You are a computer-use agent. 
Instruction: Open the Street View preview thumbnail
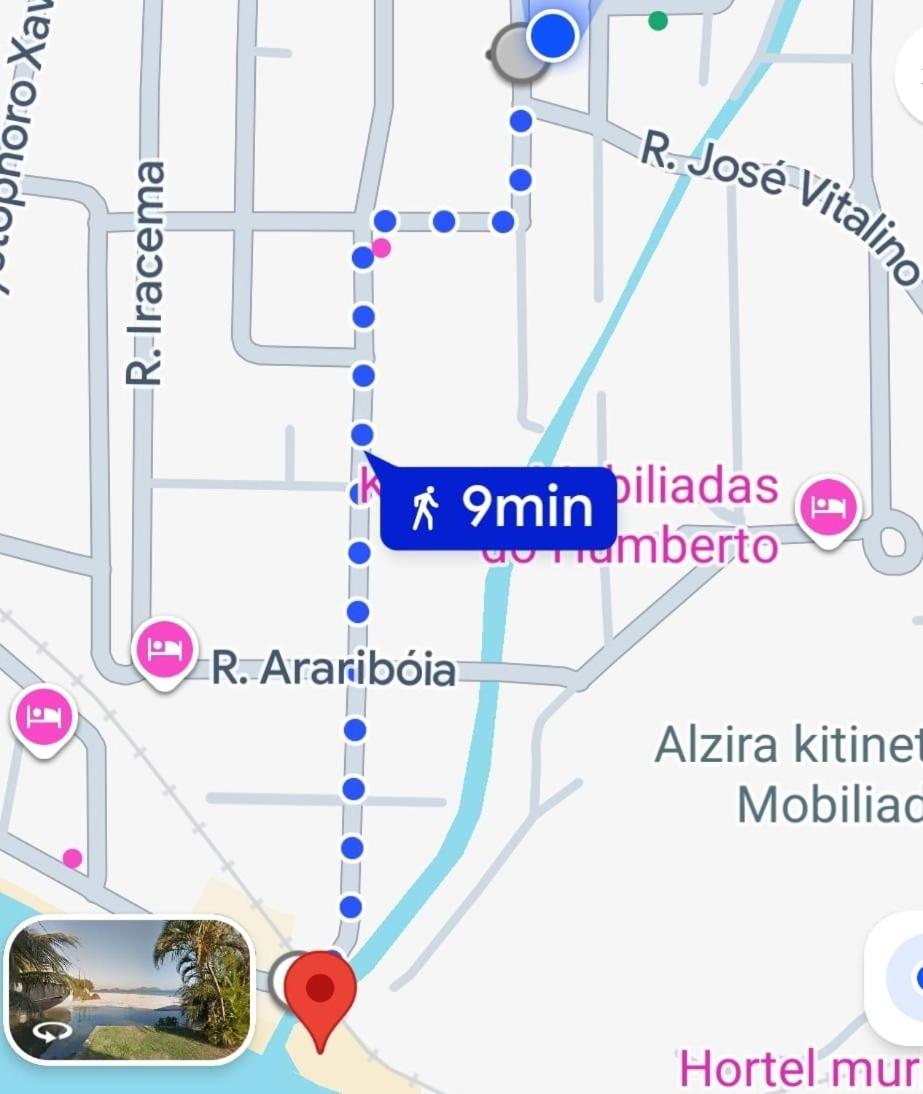[130, 988]
